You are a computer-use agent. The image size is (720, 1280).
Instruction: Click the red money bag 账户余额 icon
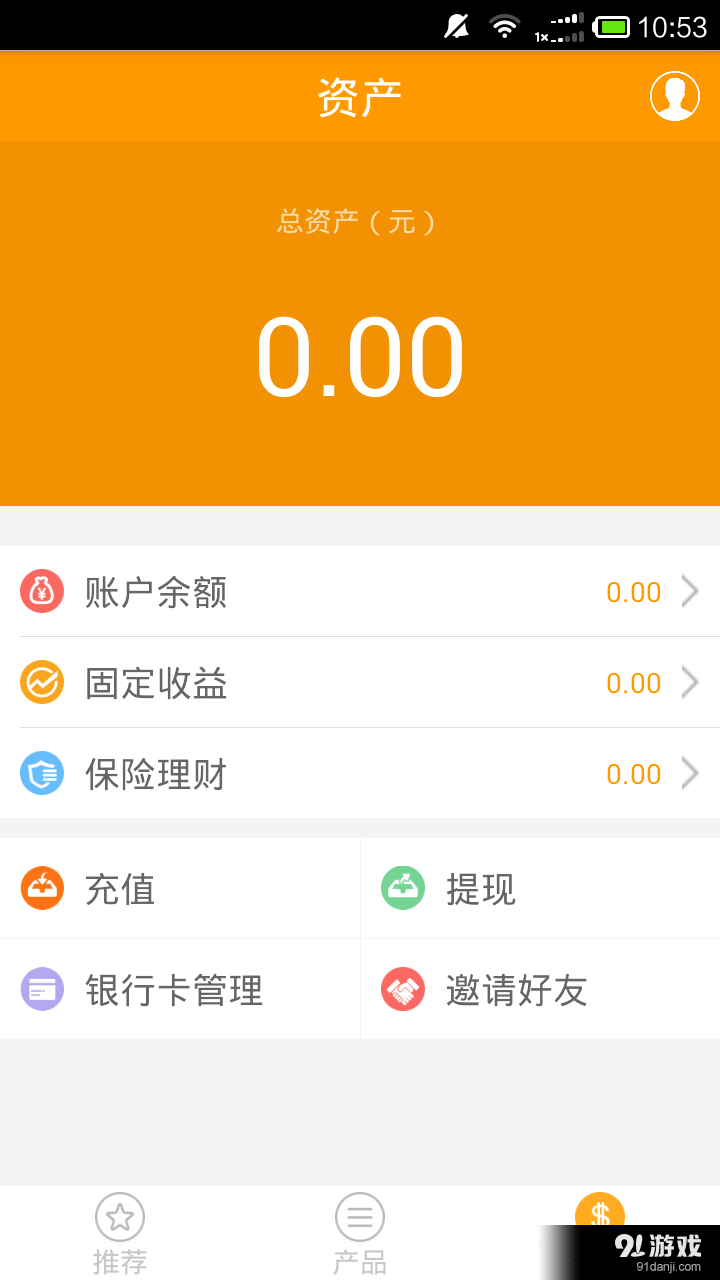coord(42,592)
